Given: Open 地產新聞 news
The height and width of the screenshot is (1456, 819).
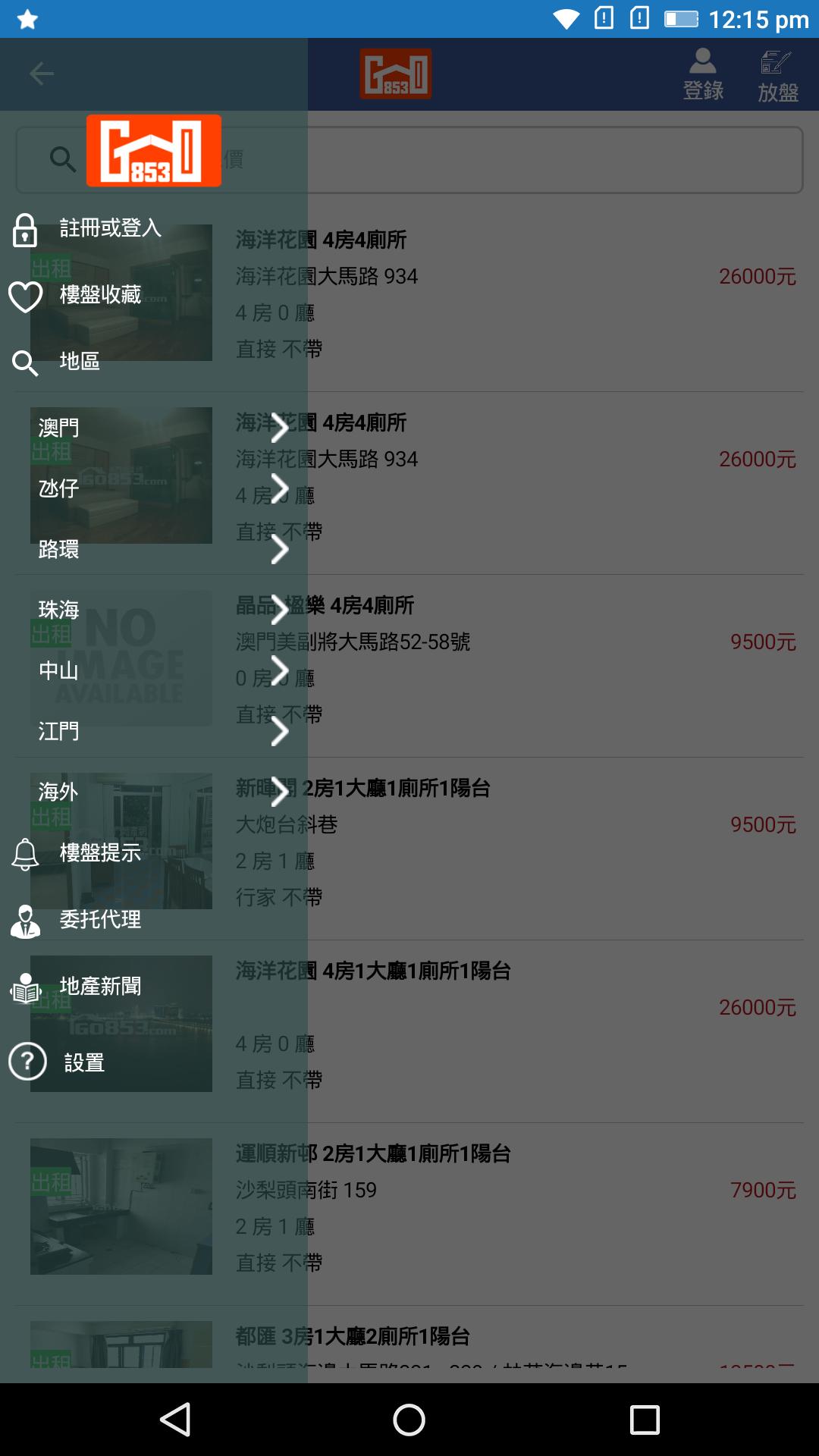Looking at the screenshot, I should click(x=100, y=987).
